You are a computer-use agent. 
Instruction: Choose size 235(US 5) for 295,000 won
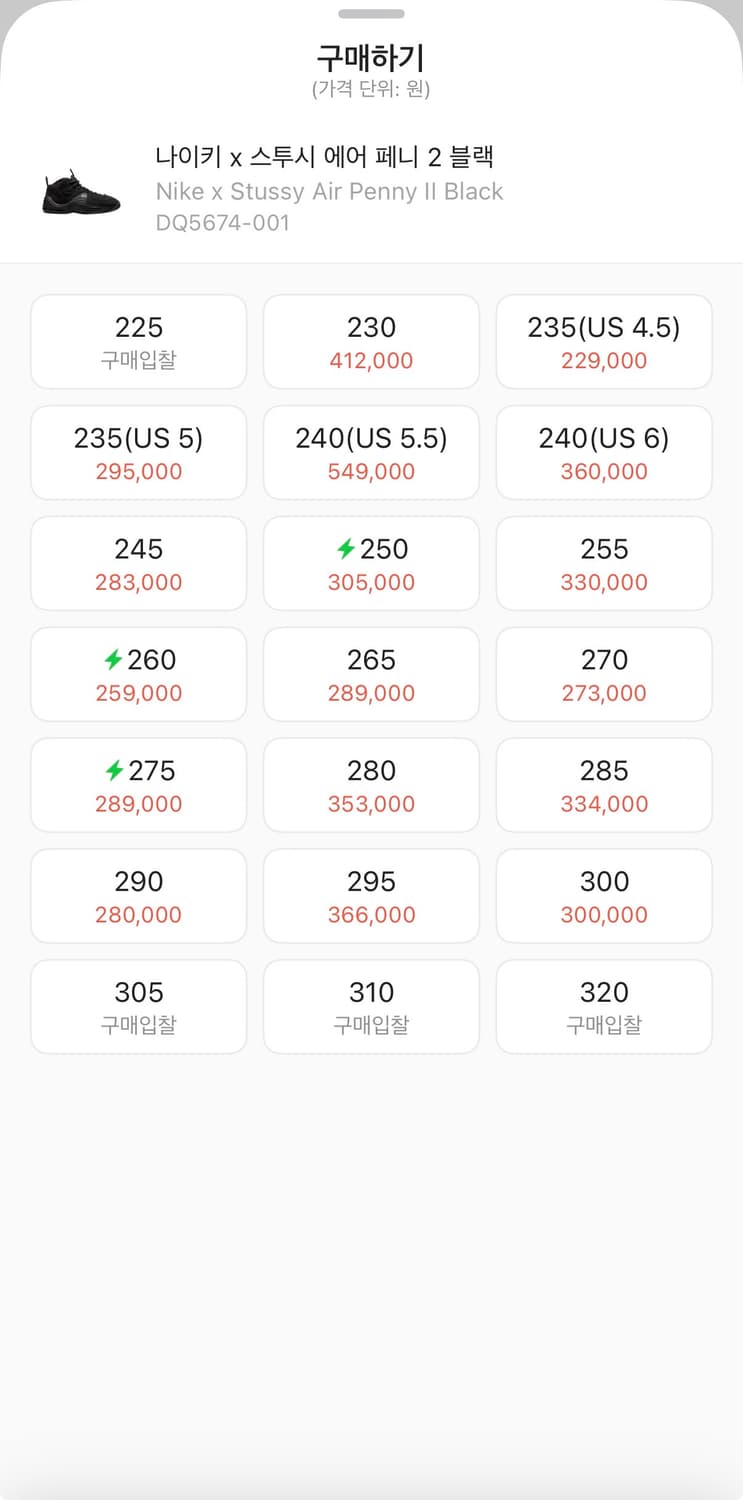click(x=138, y=452)
